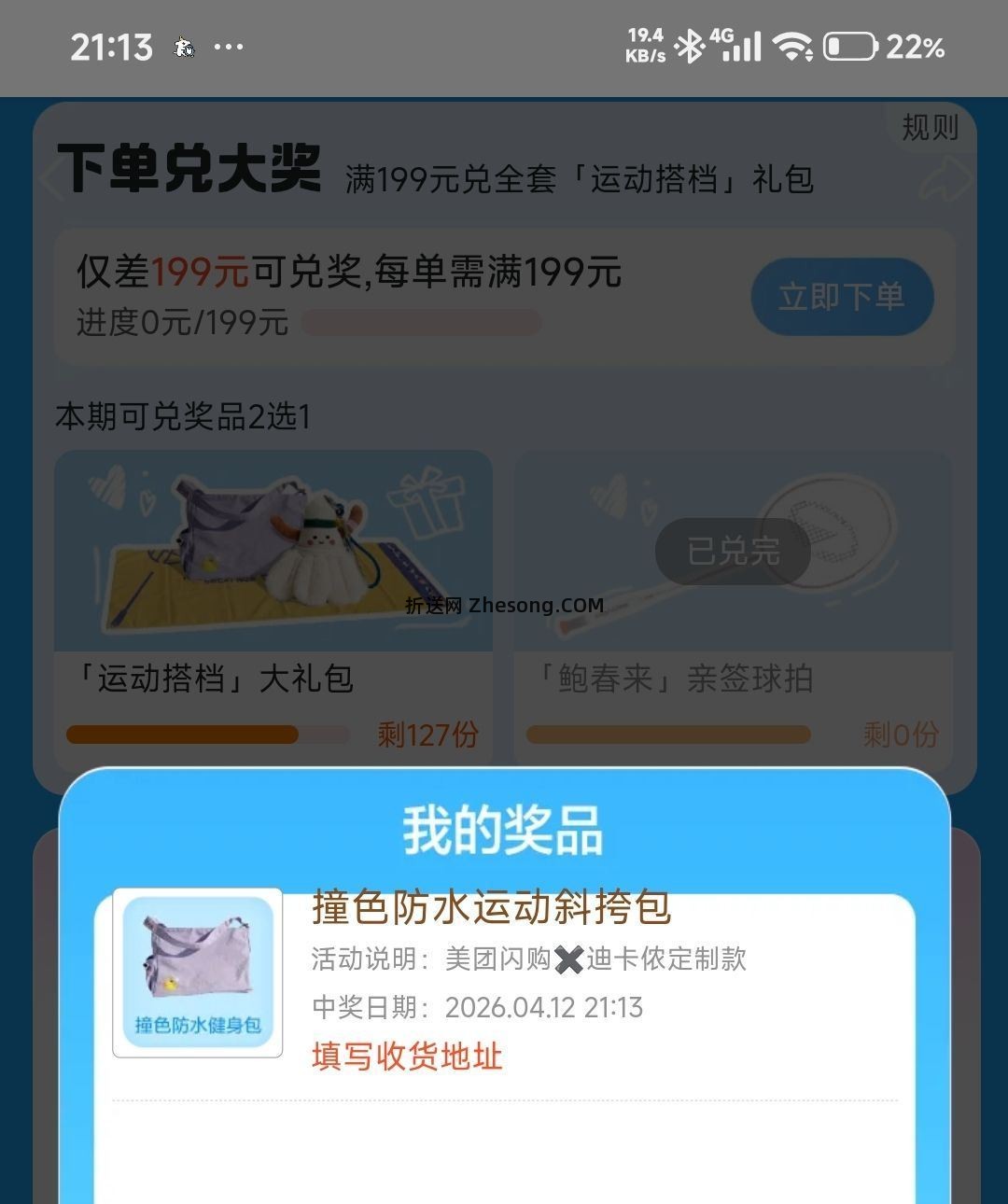The height and width of the screenshot is (1204, 1008).
Task: Tap the back chevron on the left edge
Action: [47, 179]
